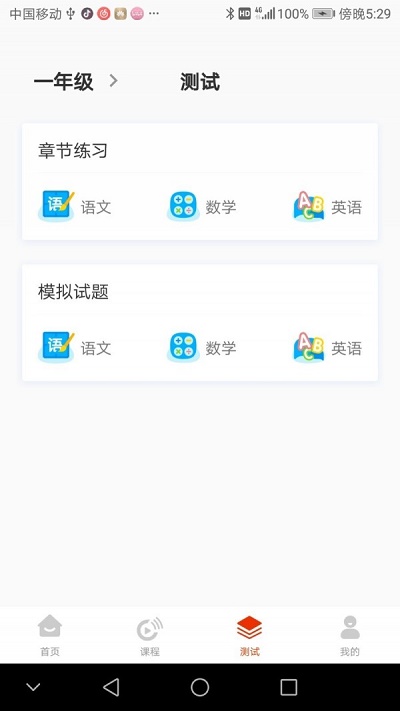Tap the system back button
This screenshot has height=711, width=400.
pyautogui.click(x=111, y=687)
